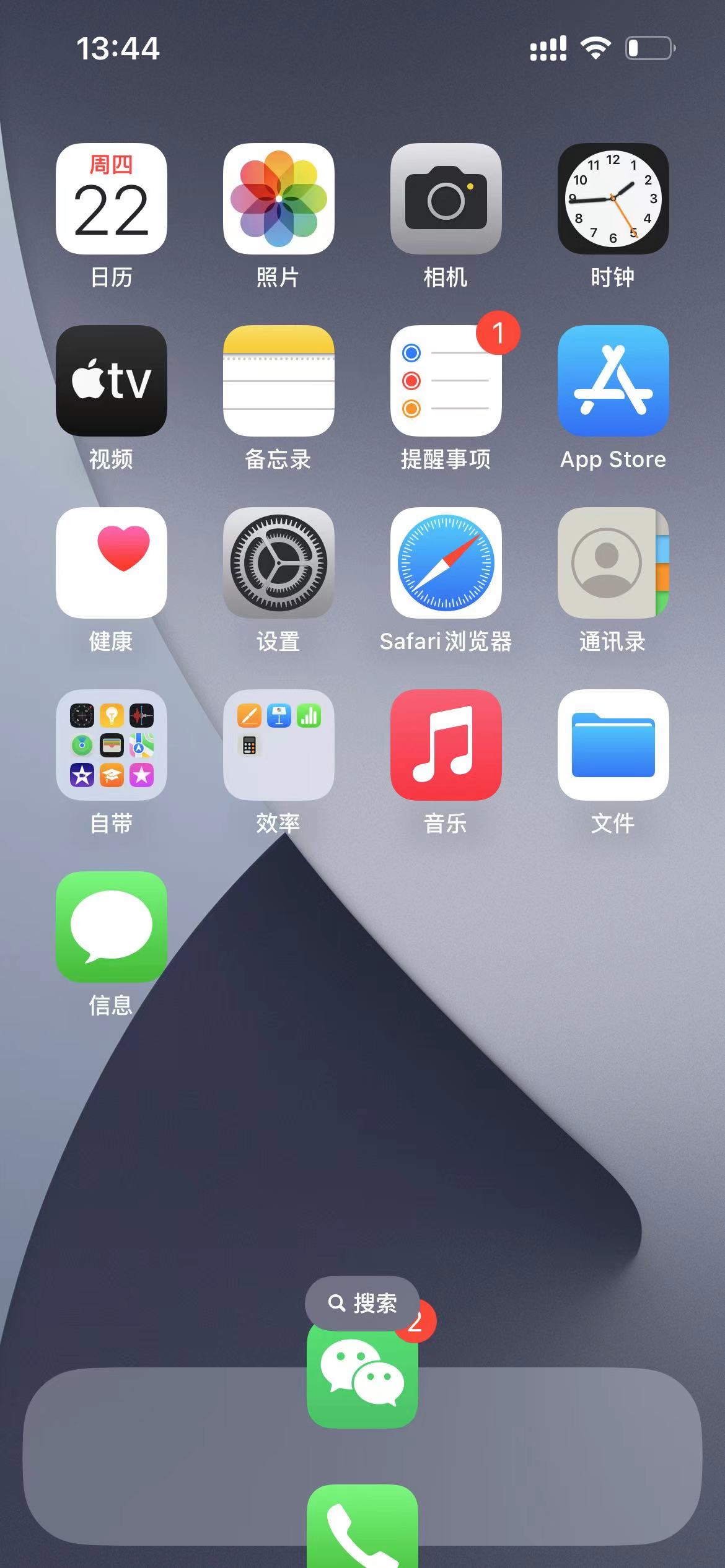Launch Safari浏览器
This screenshot has height=1568, width=725.
pyautogui.click(x=446, y=563)
